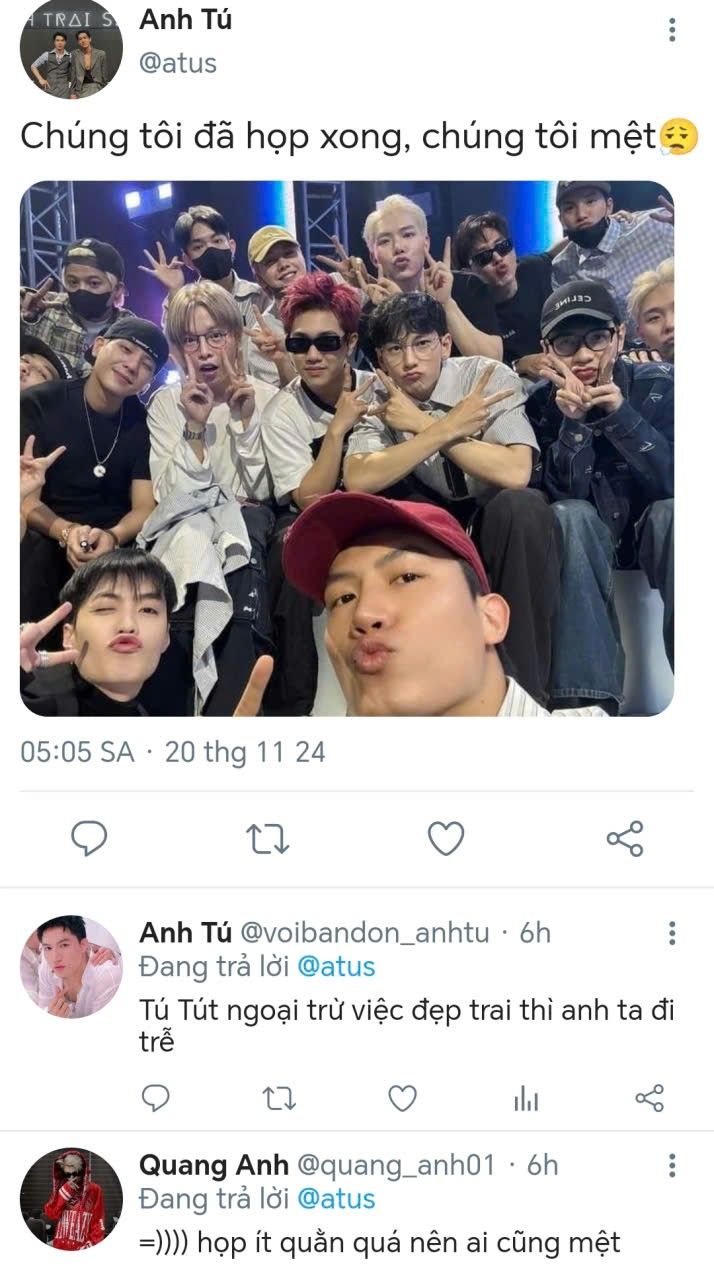
Task: Open Quang Anh's profile picture
Action: click(x=71, y=1198)
